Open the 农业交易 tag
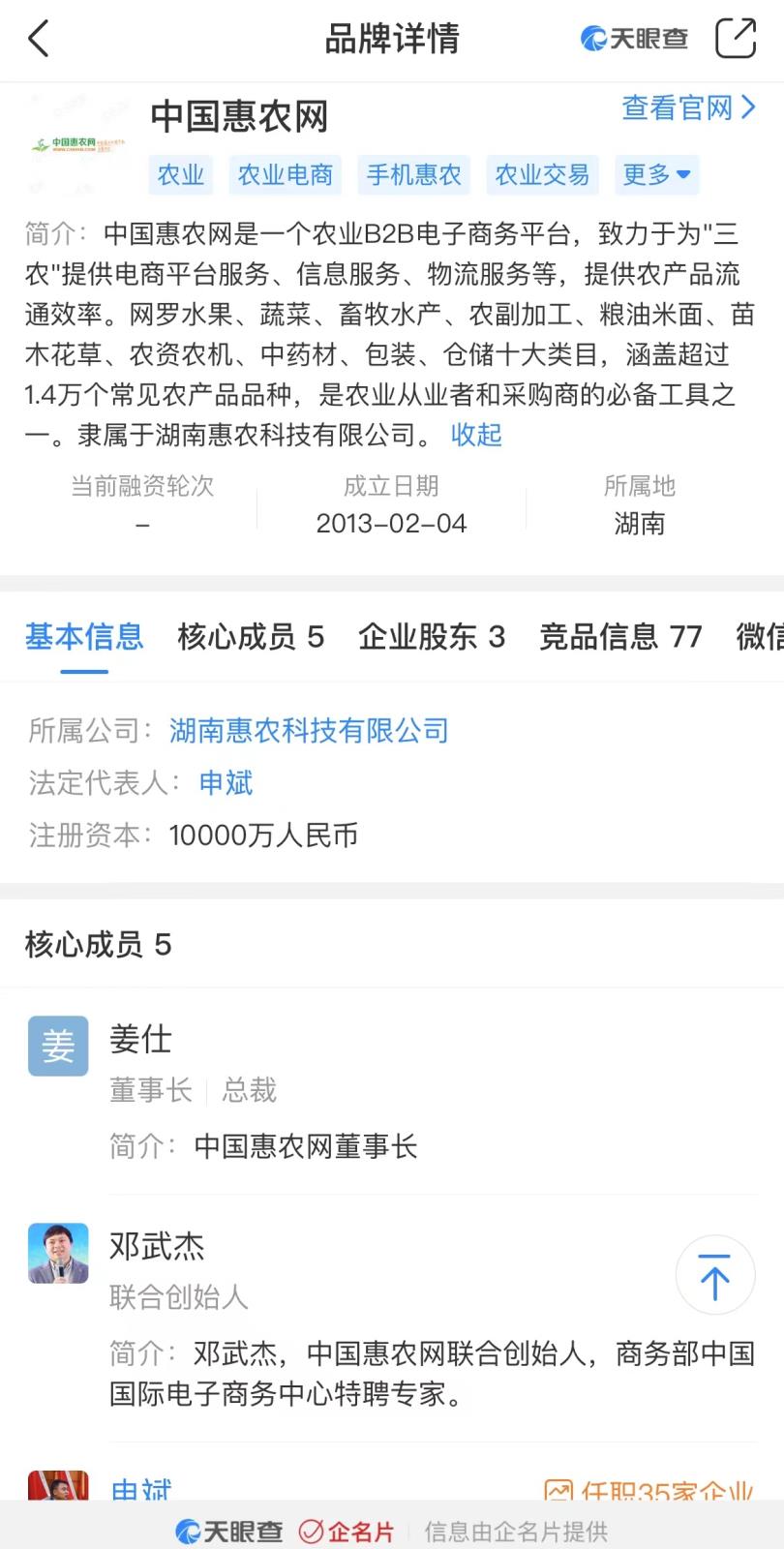784x1549 pixels. point(542,175)
